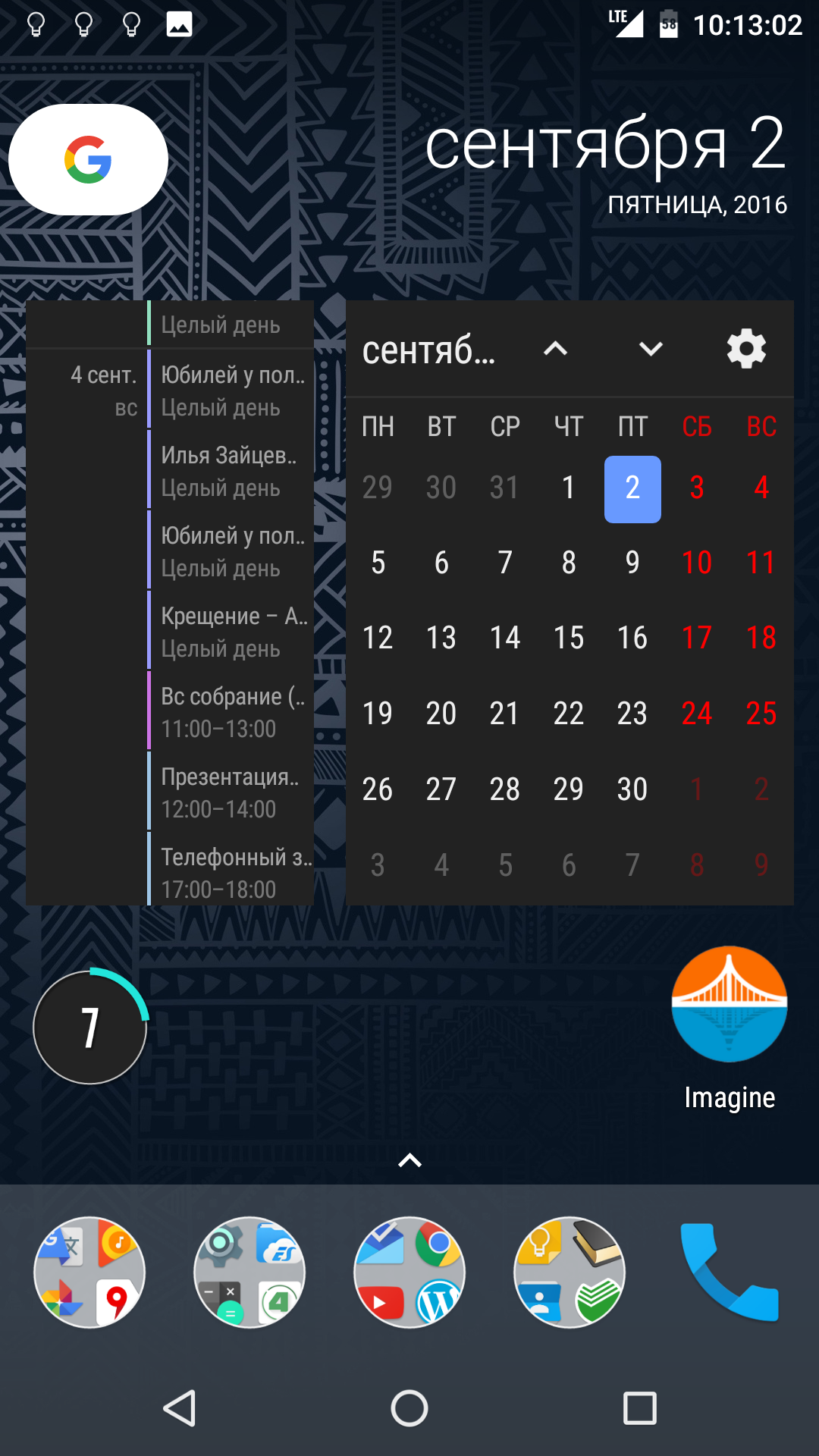Screen dimensions: 819x1456
Task: Open event Крещение
Action: (x=231, y=632)
